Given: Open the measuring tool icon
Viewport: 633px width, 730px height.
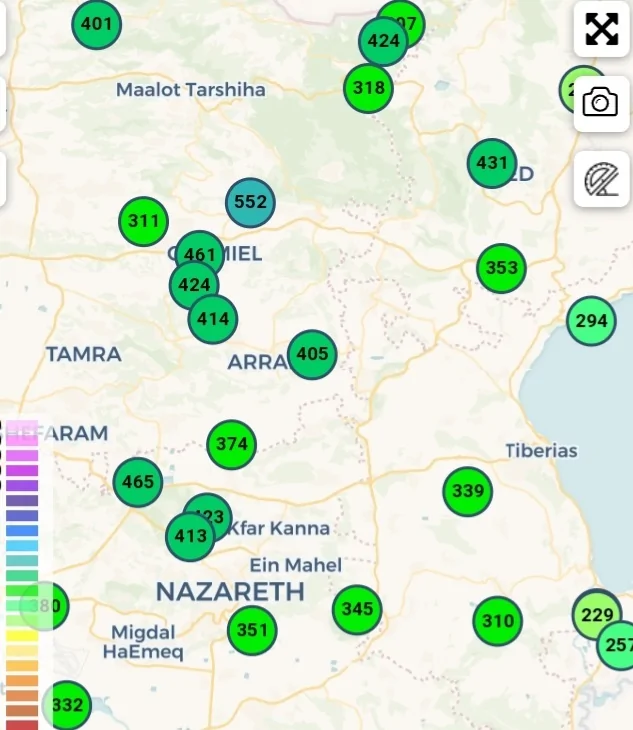Looking at the screenshot, I should (x=601, y=178).
